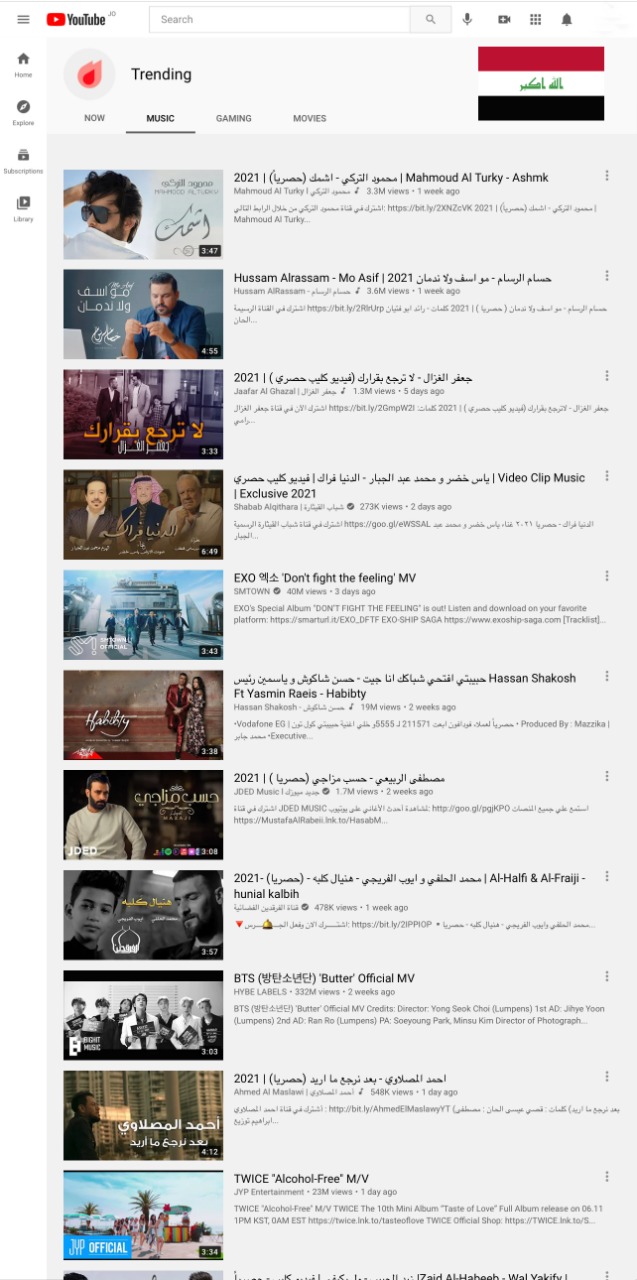
Task: Open the hamburger guide menu
Action: [x=23, y=19]
